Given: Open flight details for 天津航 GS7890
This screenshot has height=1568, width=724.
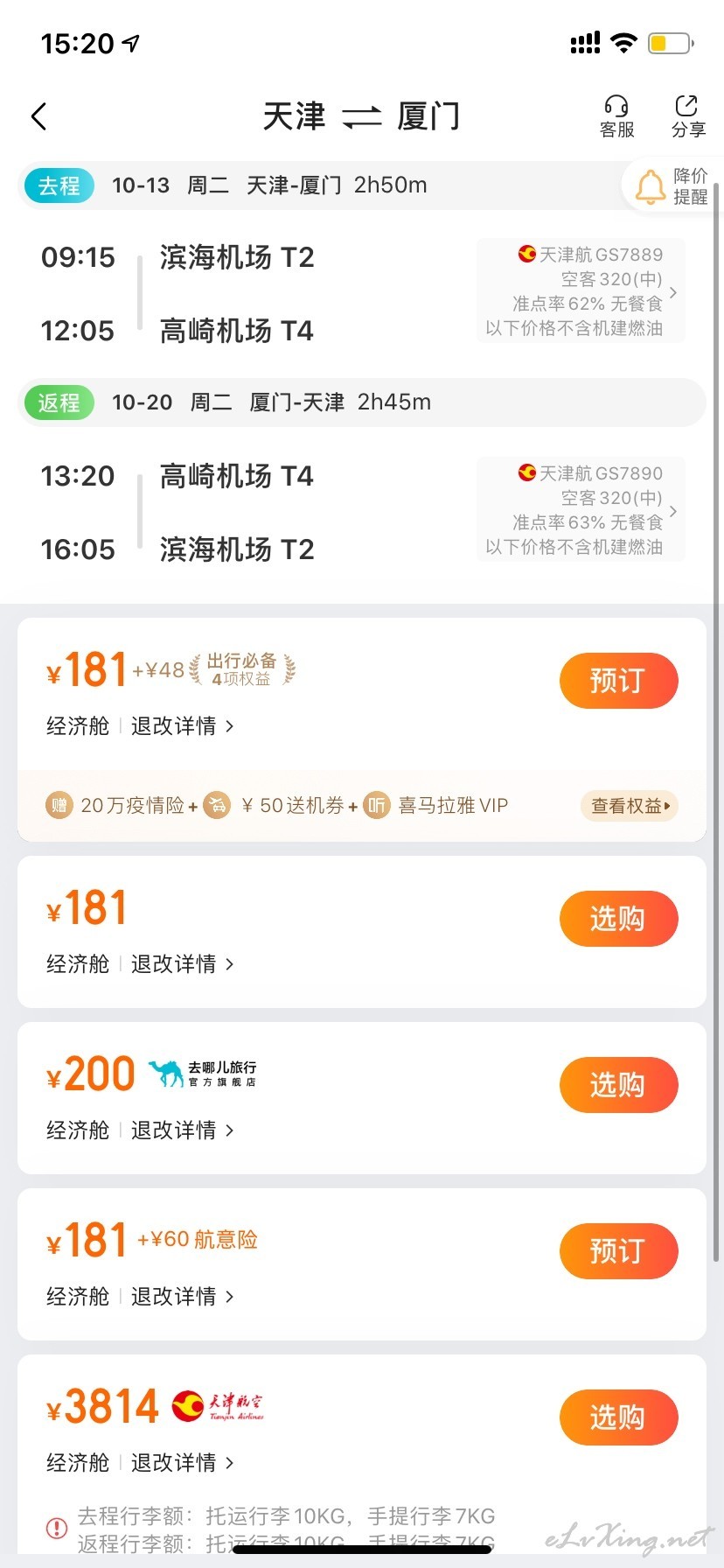Looking at the screenshot, I should pyautogui.click(x=581, y=510).
